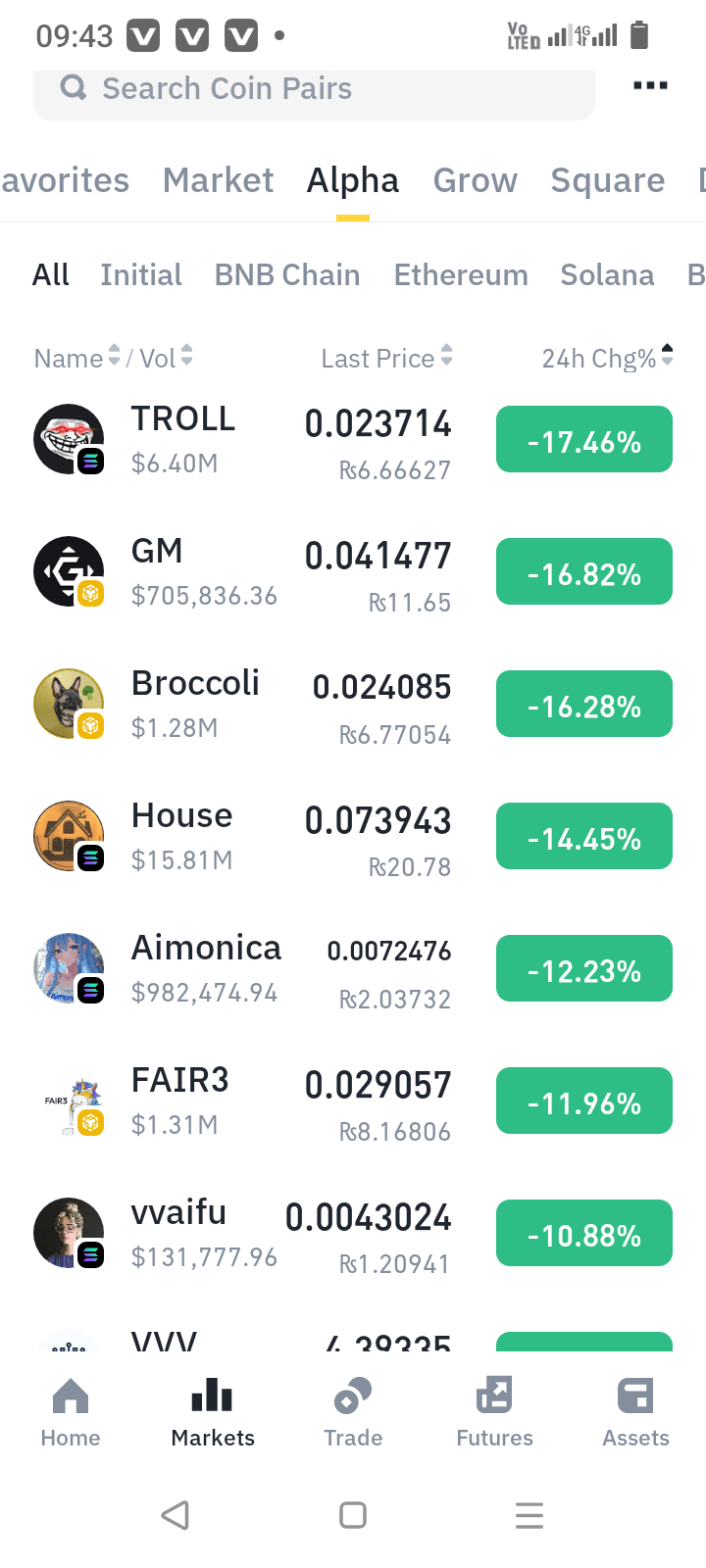Filter by BNB Chain tokens

287,275
